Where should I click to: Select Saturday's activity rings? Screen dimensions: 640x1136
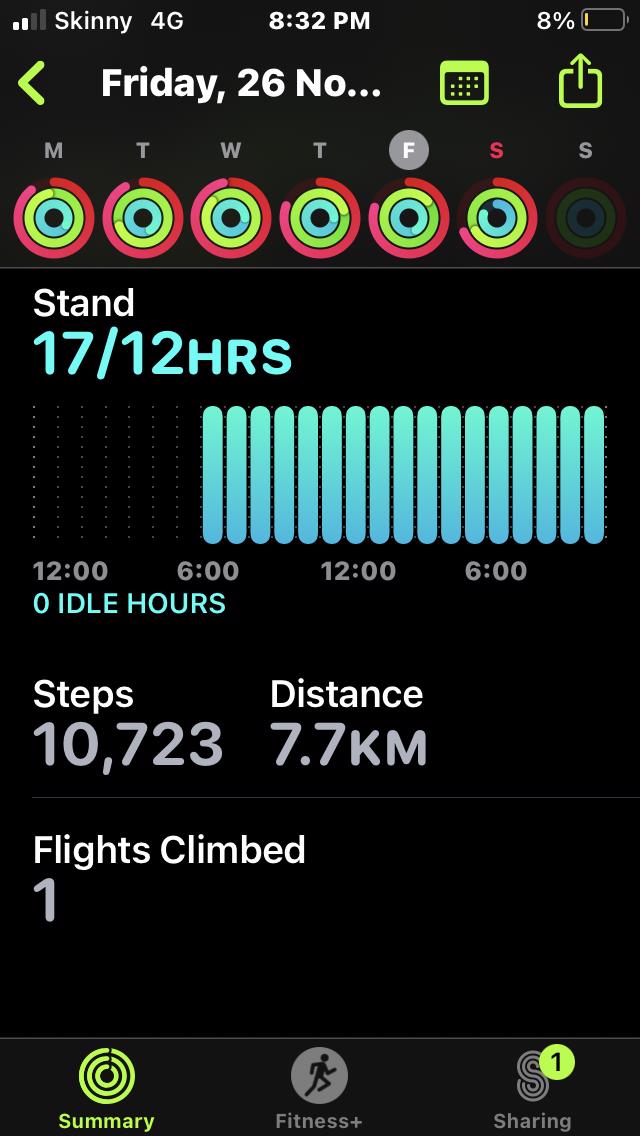pyautogui.click(x=497, y=217)
